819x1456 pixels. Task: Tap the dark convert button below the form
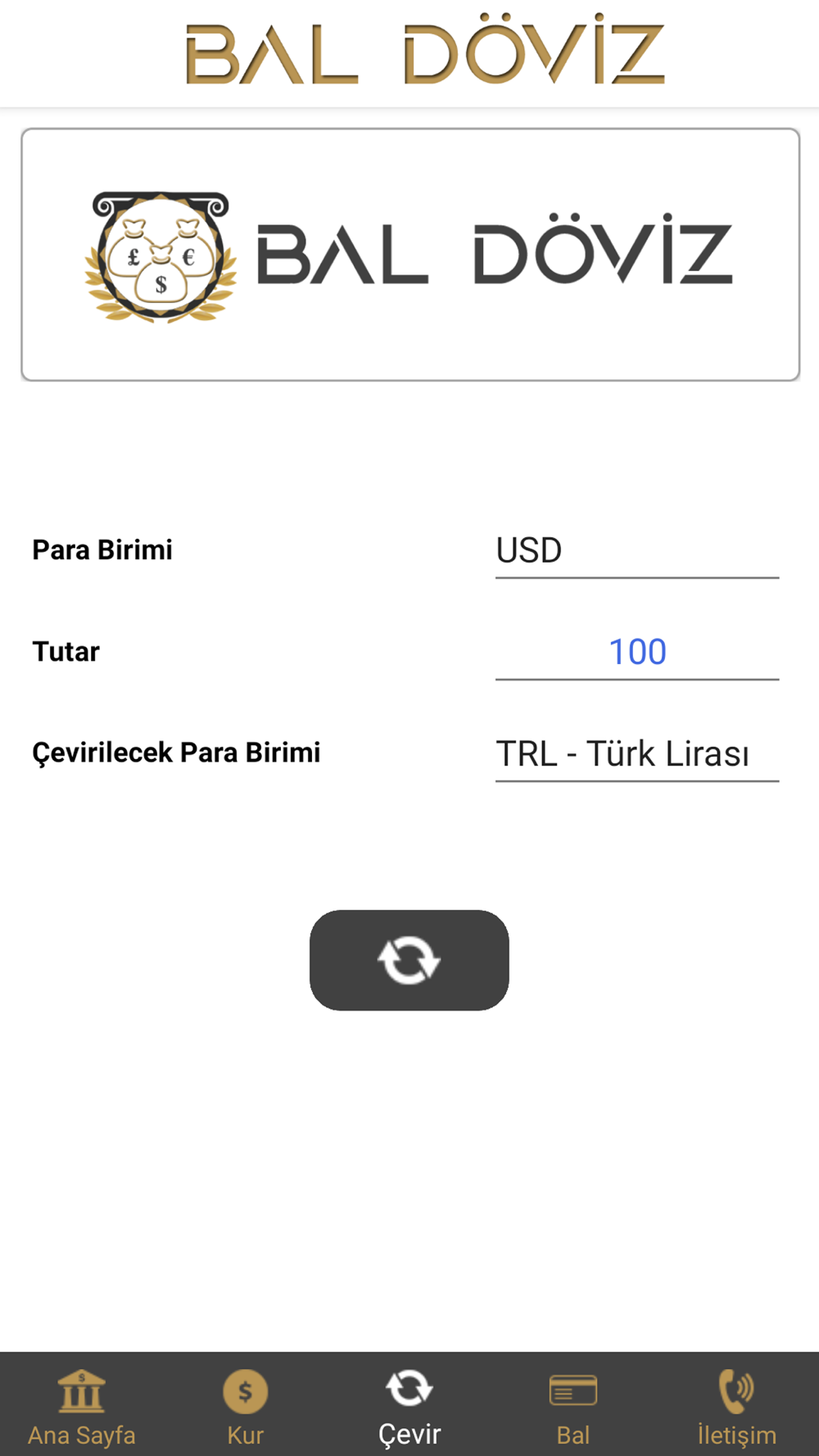coord(409,960)
